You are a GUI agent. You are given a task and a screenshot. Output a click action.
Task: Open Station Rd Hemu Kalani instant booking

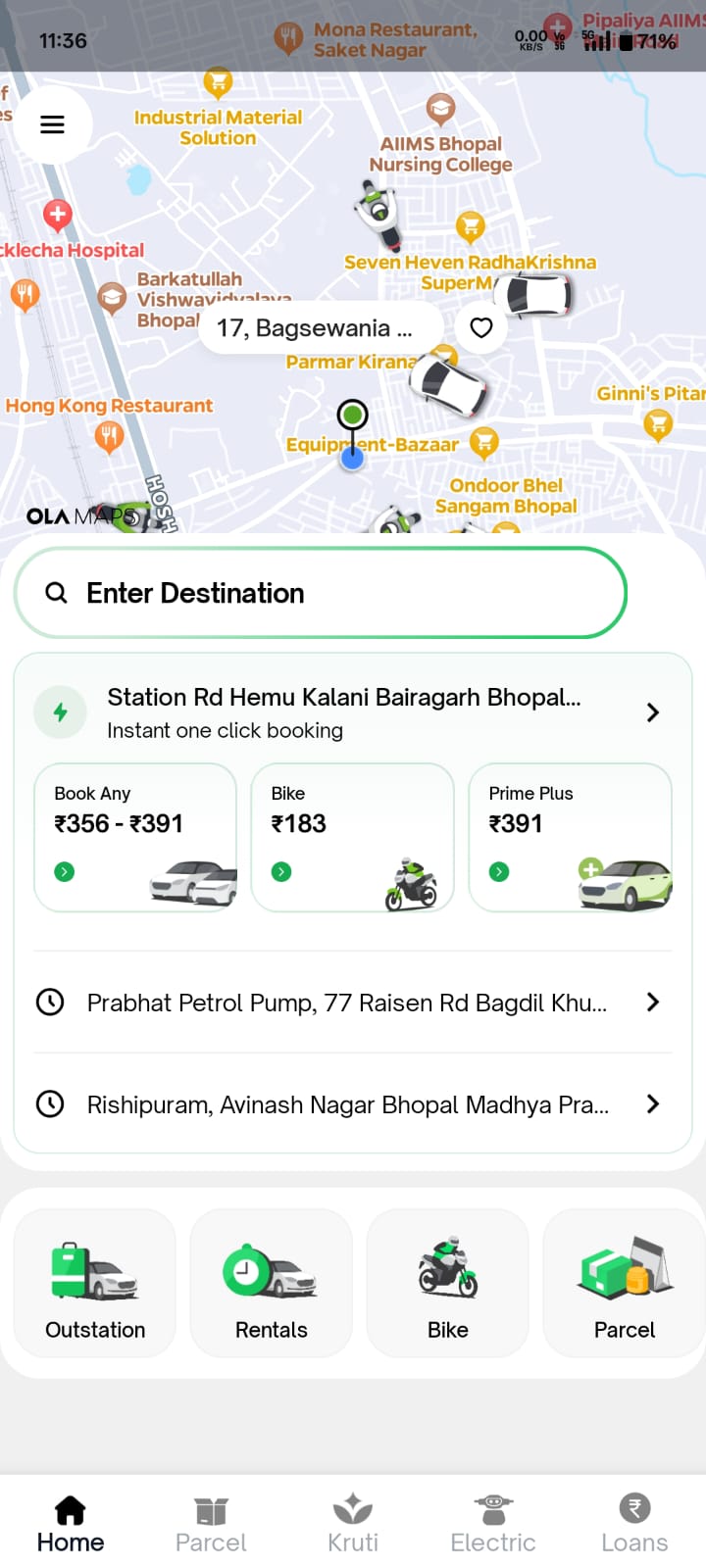353,712
